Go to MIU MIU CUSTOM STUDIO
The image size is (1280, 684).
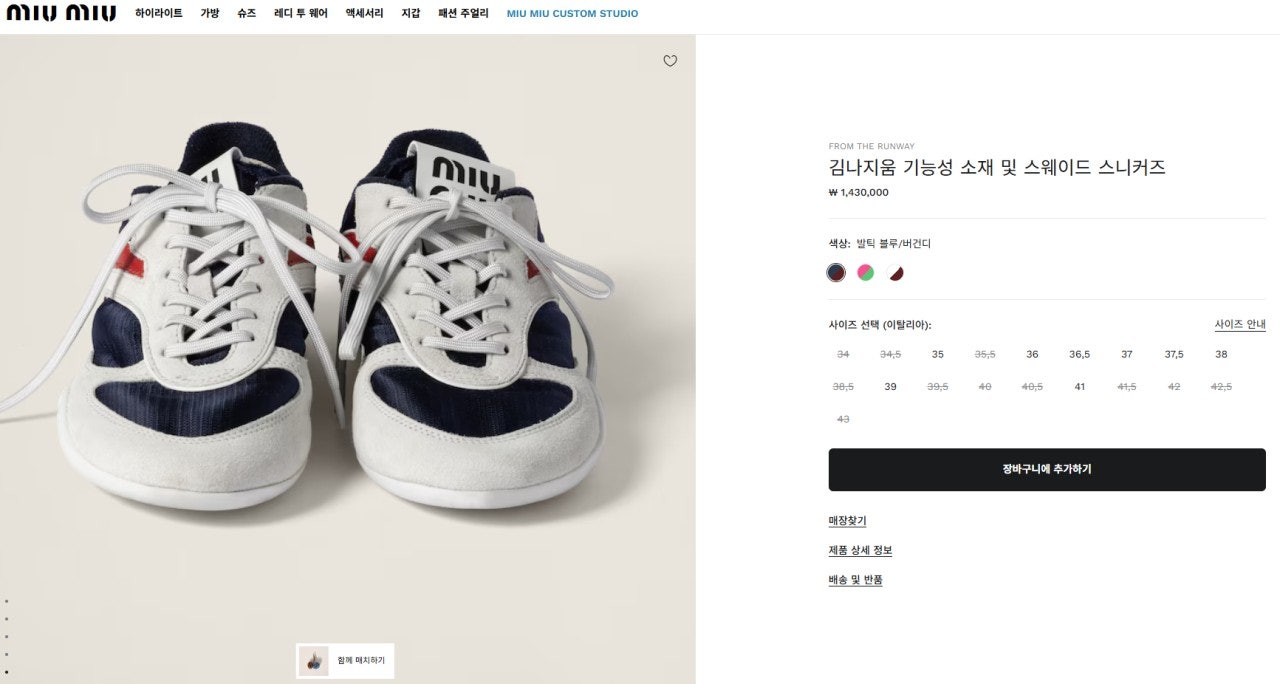572,13
